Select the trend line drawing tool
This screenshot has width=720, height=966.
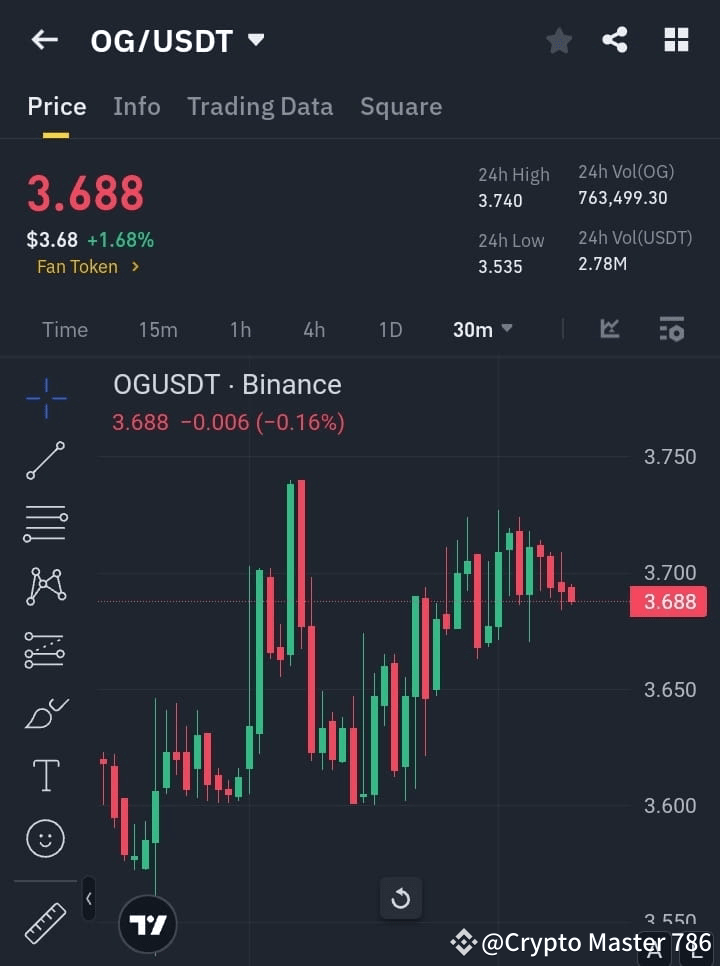[x=45, y=461]
